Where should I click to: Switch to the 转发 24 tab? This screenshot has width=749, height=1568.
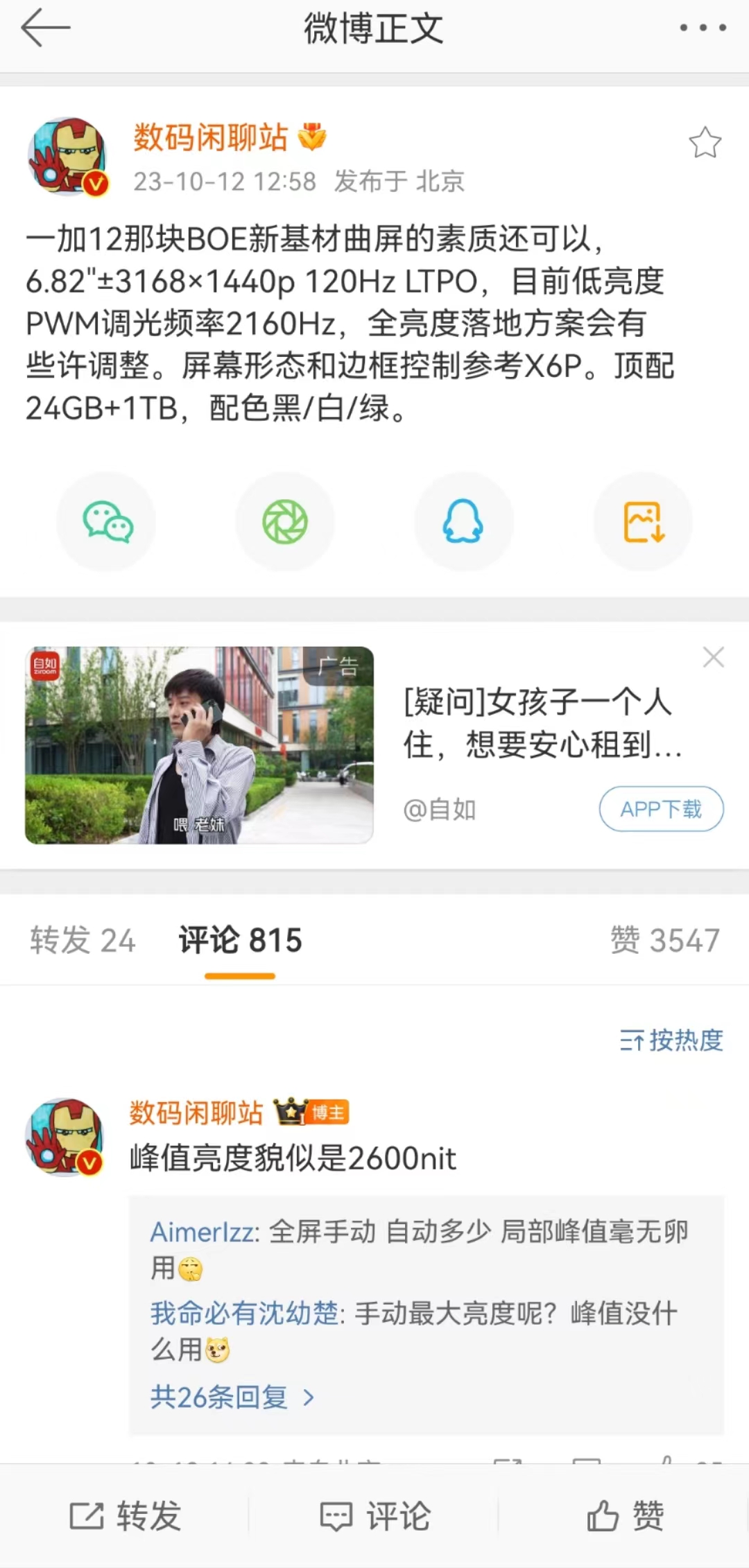[83, 940]
